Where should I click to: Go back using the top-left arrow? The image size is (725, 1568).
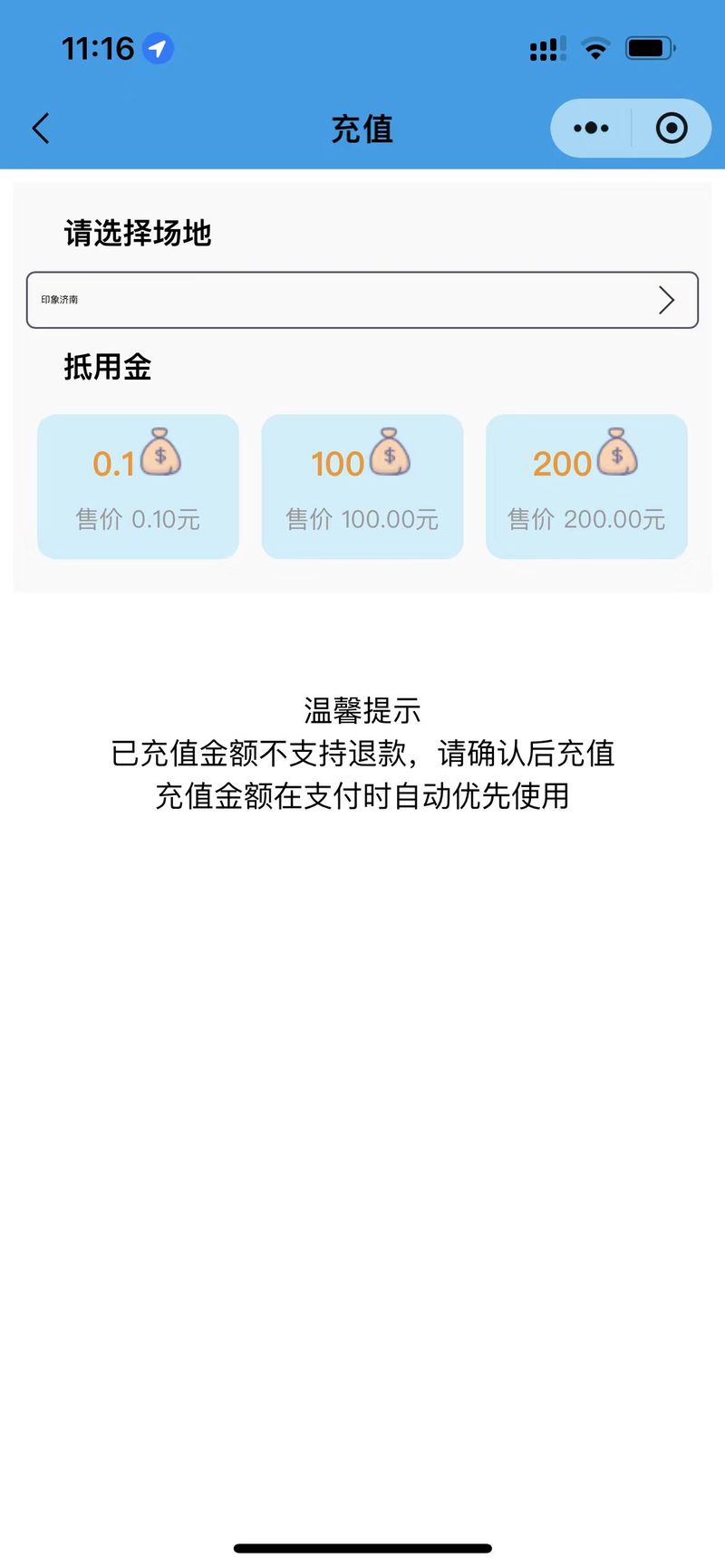(x=41, y=129)
